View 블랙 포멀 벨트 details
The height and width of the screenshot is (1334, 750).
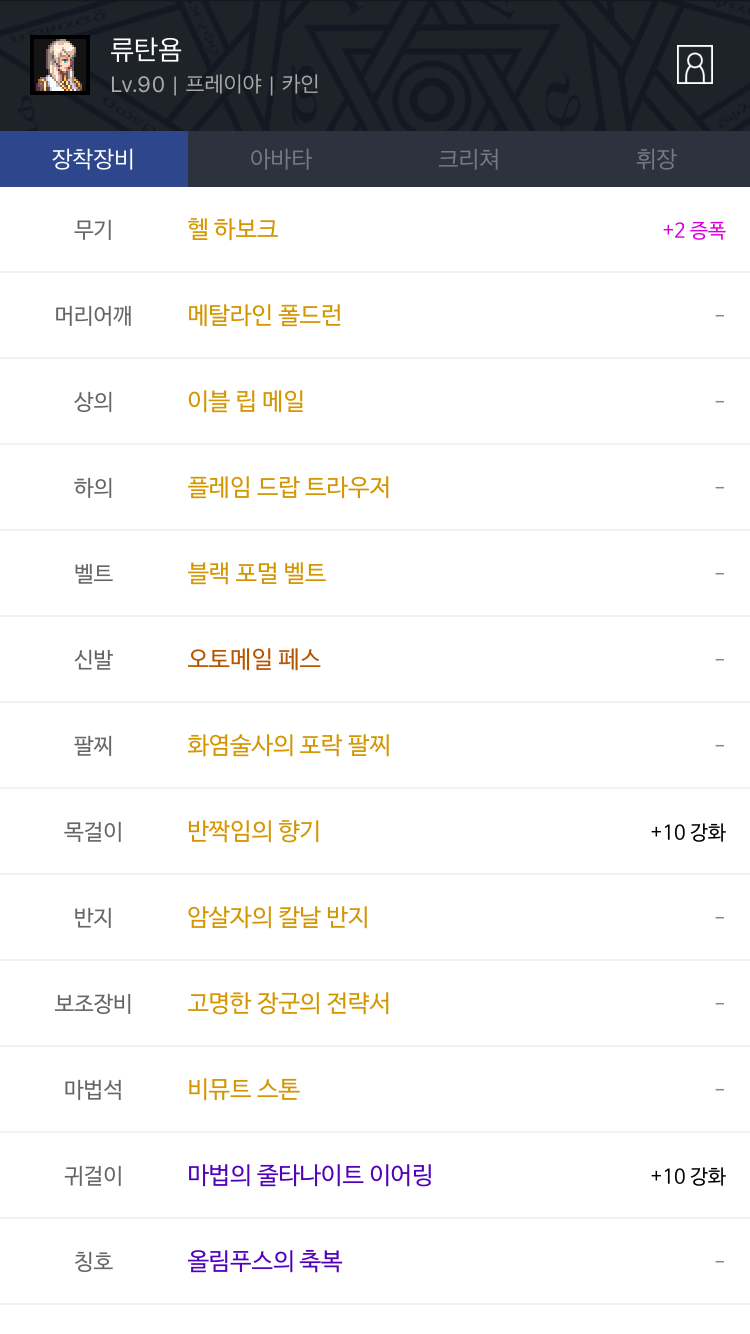257,573
